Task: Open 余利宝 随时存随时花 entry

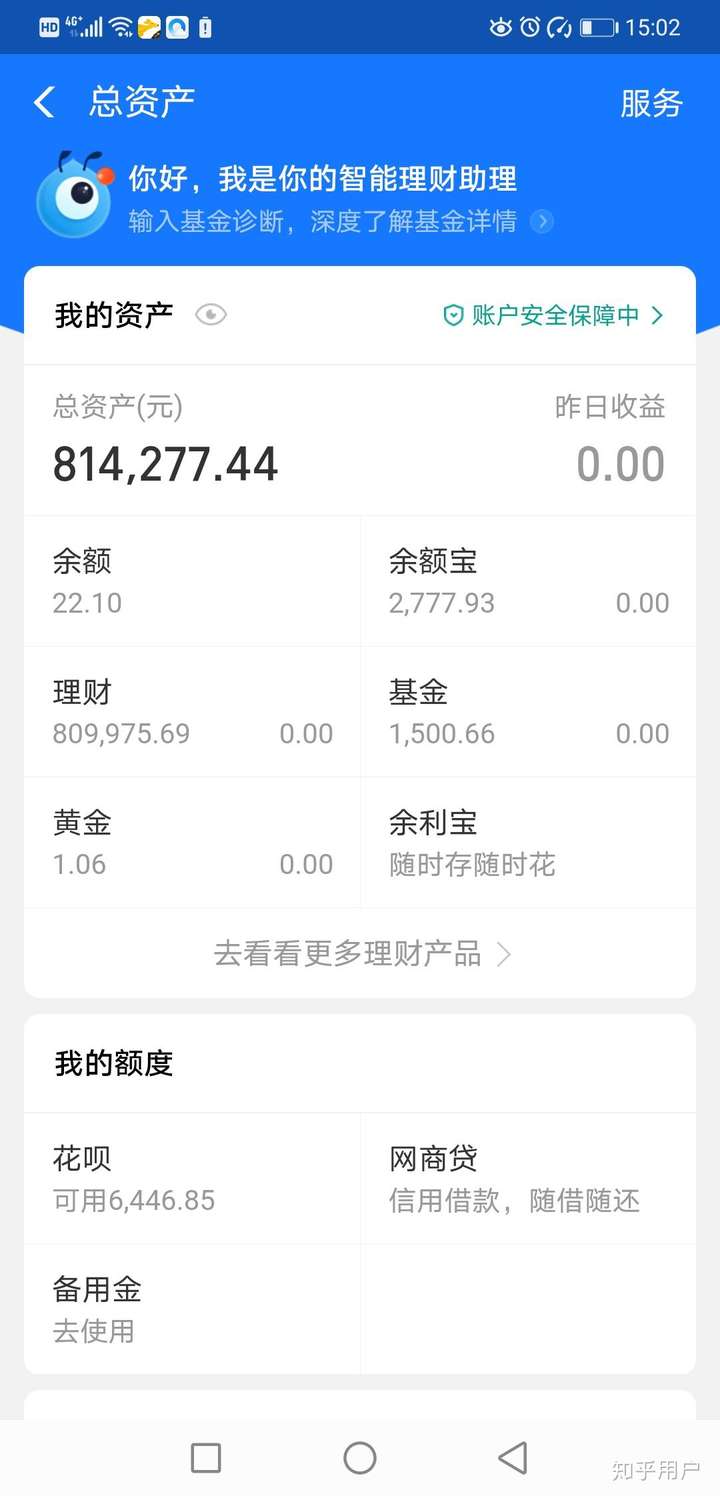Action: [528, 842]
